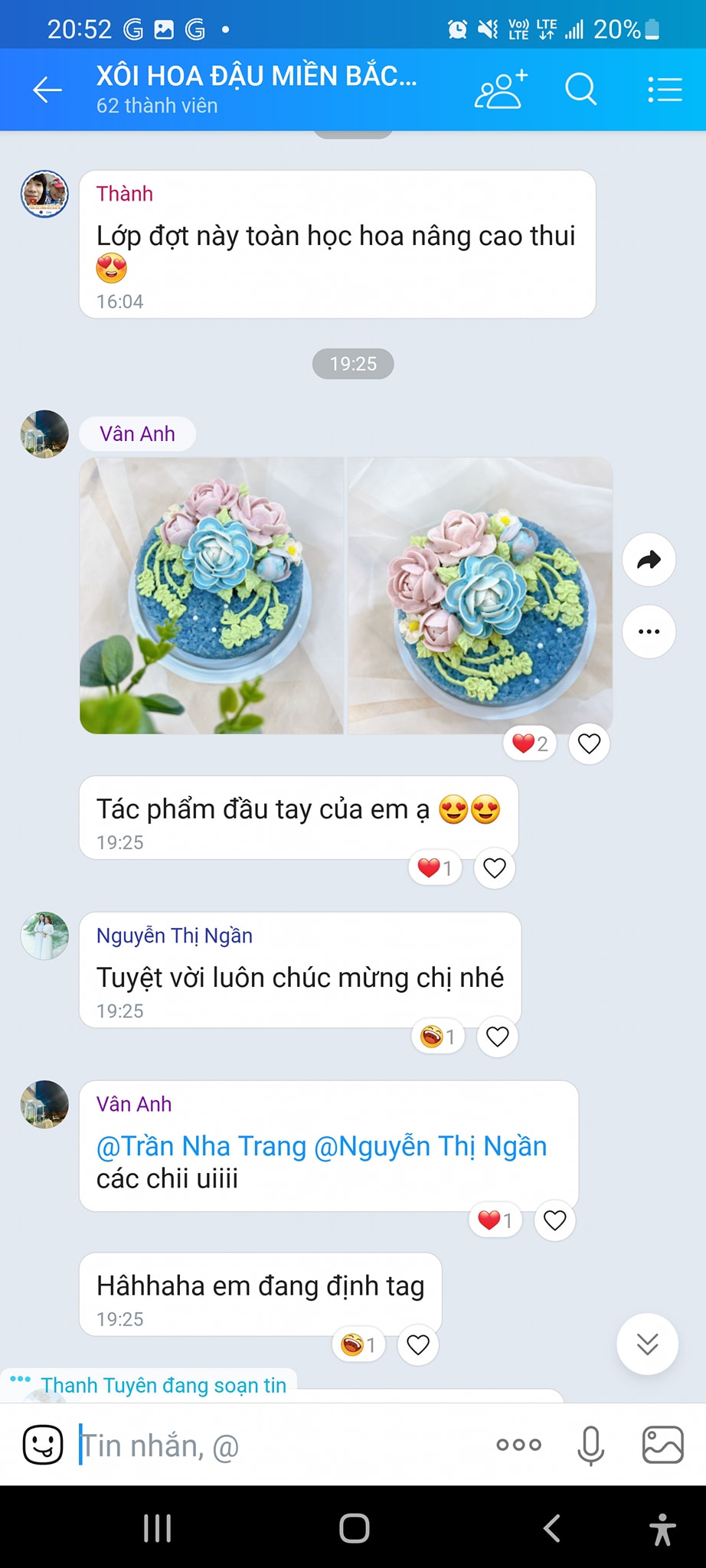React to "Tác phẩm đầu tay" message
Viewport: 706px width, 1568px height.
point(495,868)
